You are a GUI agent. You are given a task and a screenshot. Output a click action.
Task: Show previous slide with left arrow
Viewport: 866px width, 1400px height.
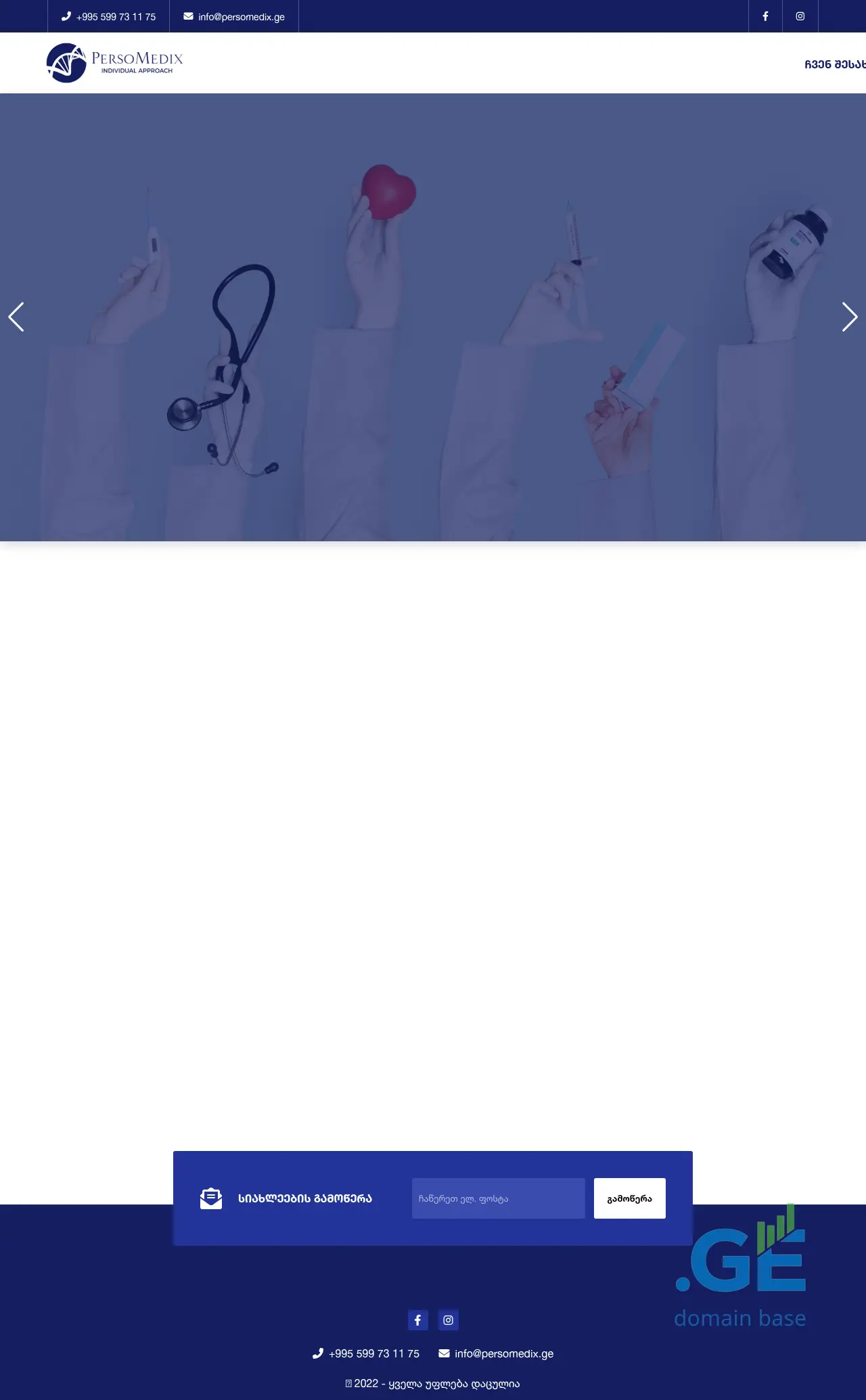click(16, 317)
